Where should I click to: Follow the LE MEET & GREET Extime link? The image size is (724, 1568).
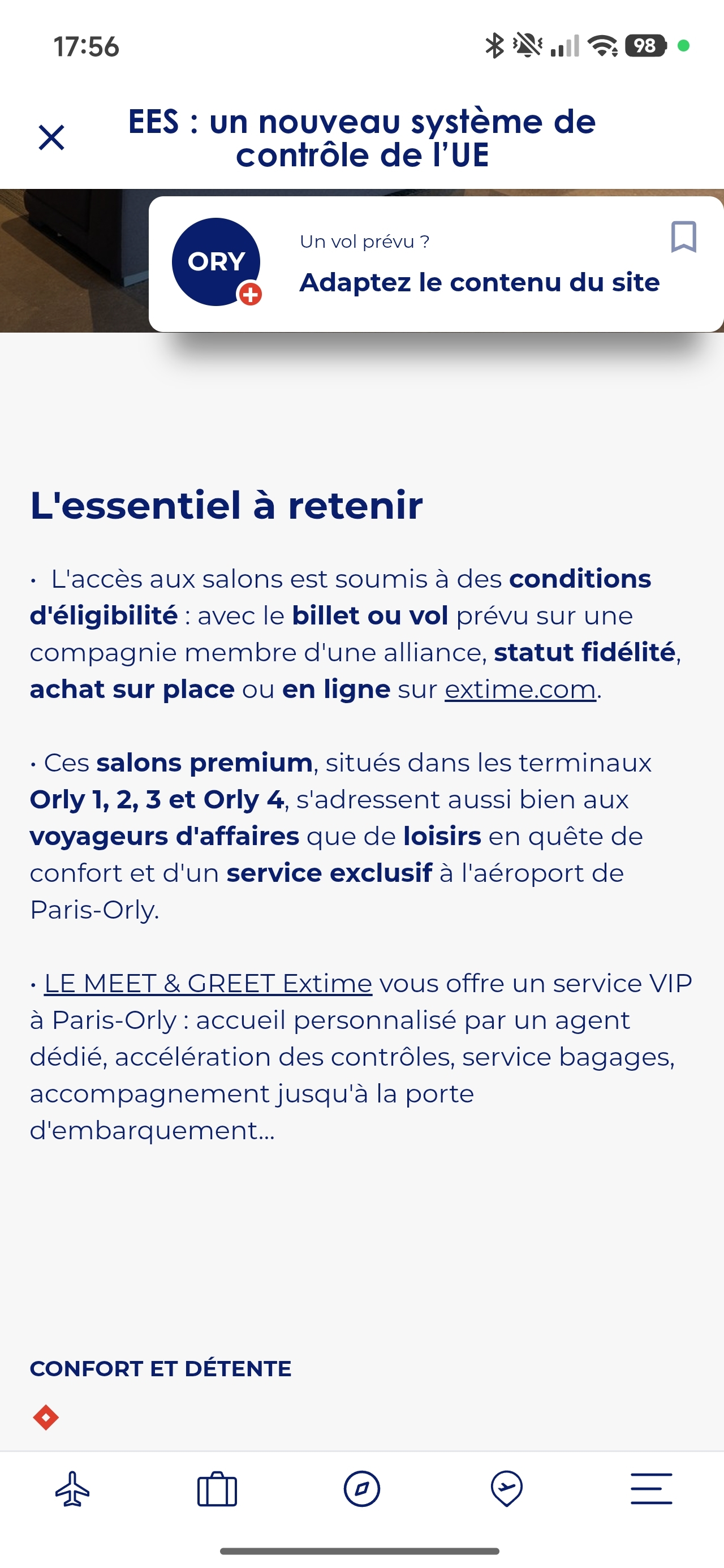208,983
